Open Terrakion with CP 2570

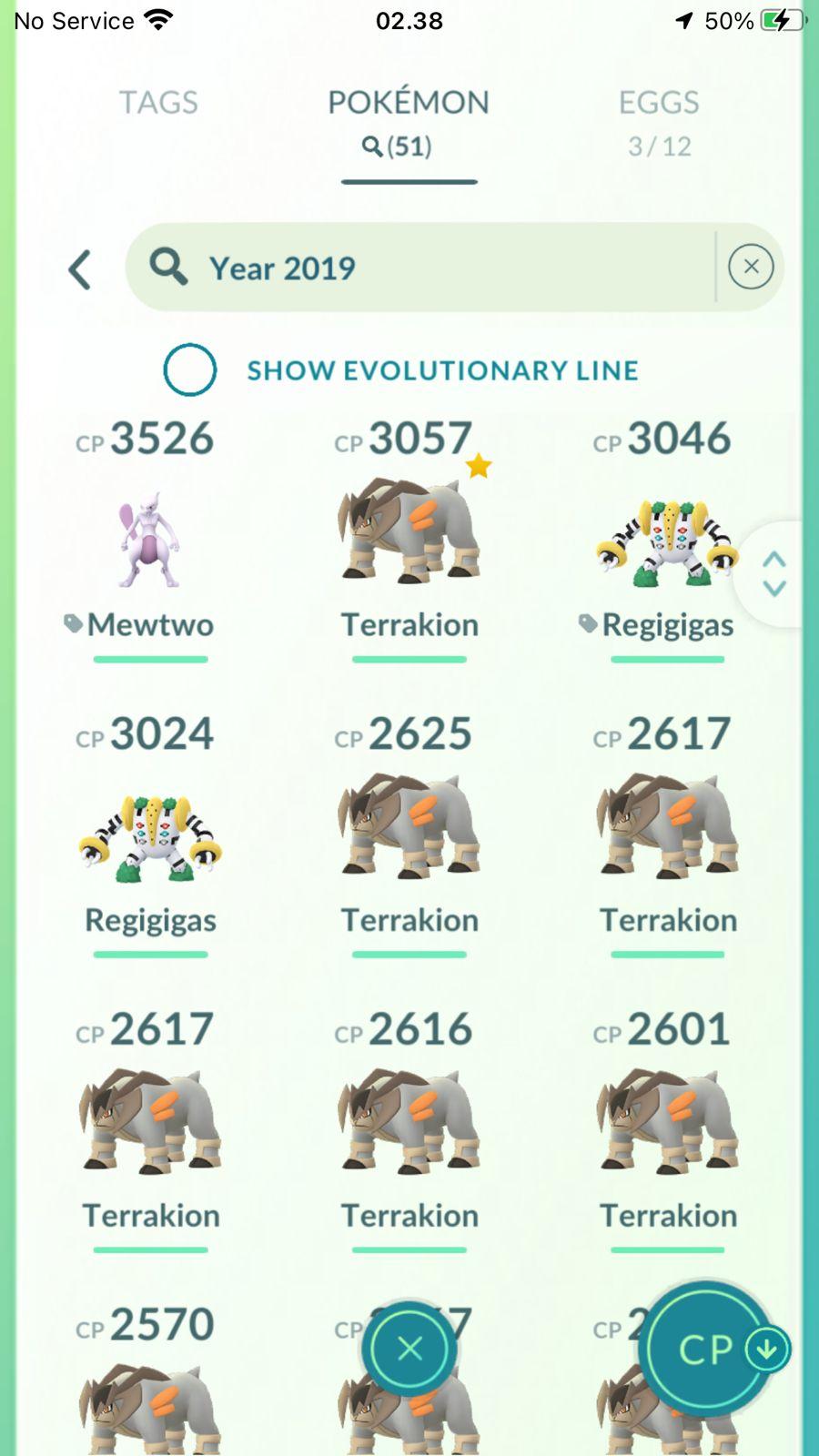tap(150, 1401)
